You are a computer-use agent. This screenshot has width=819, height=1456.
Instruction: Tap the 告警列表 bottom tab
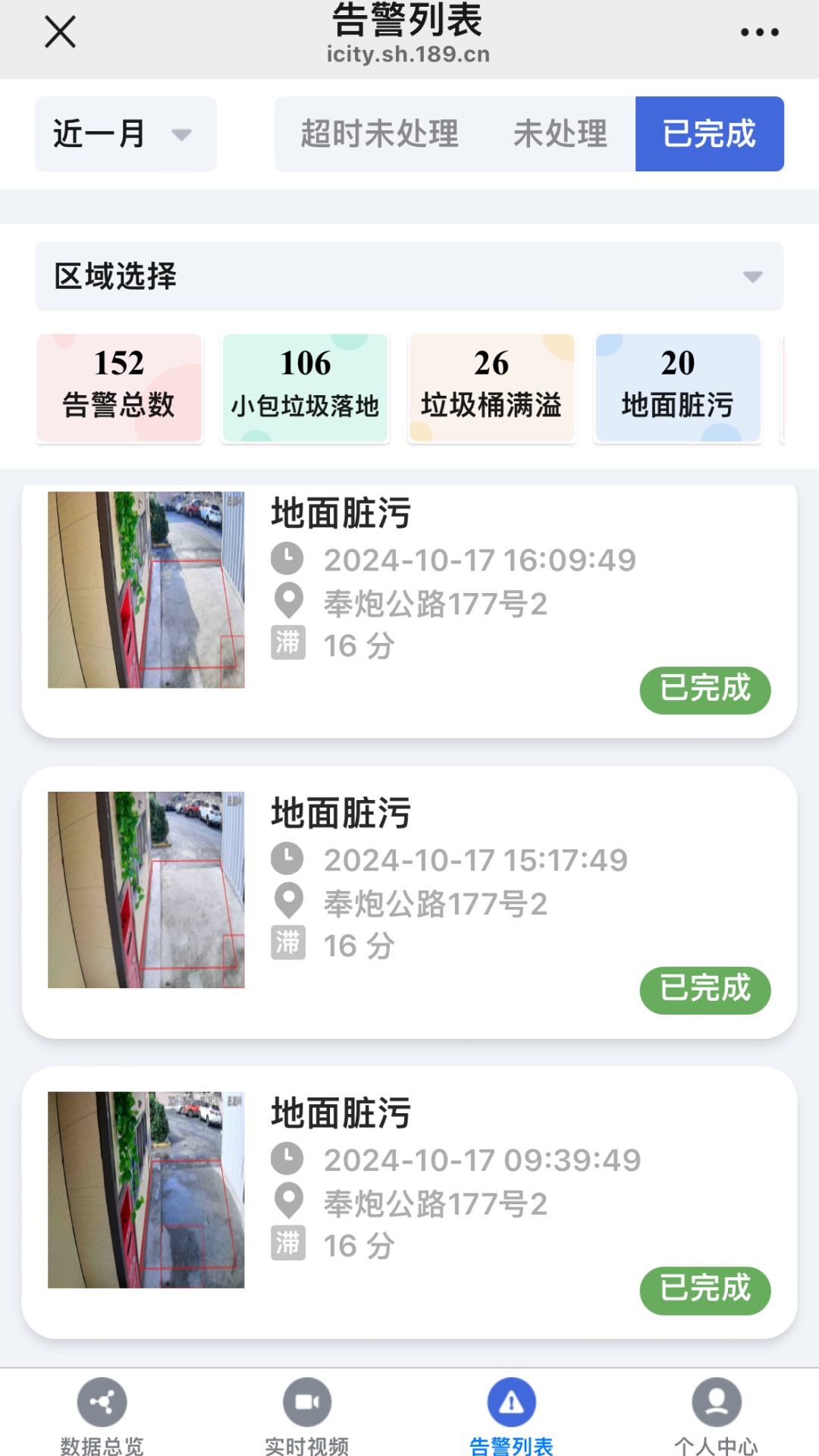[512, 1416]
